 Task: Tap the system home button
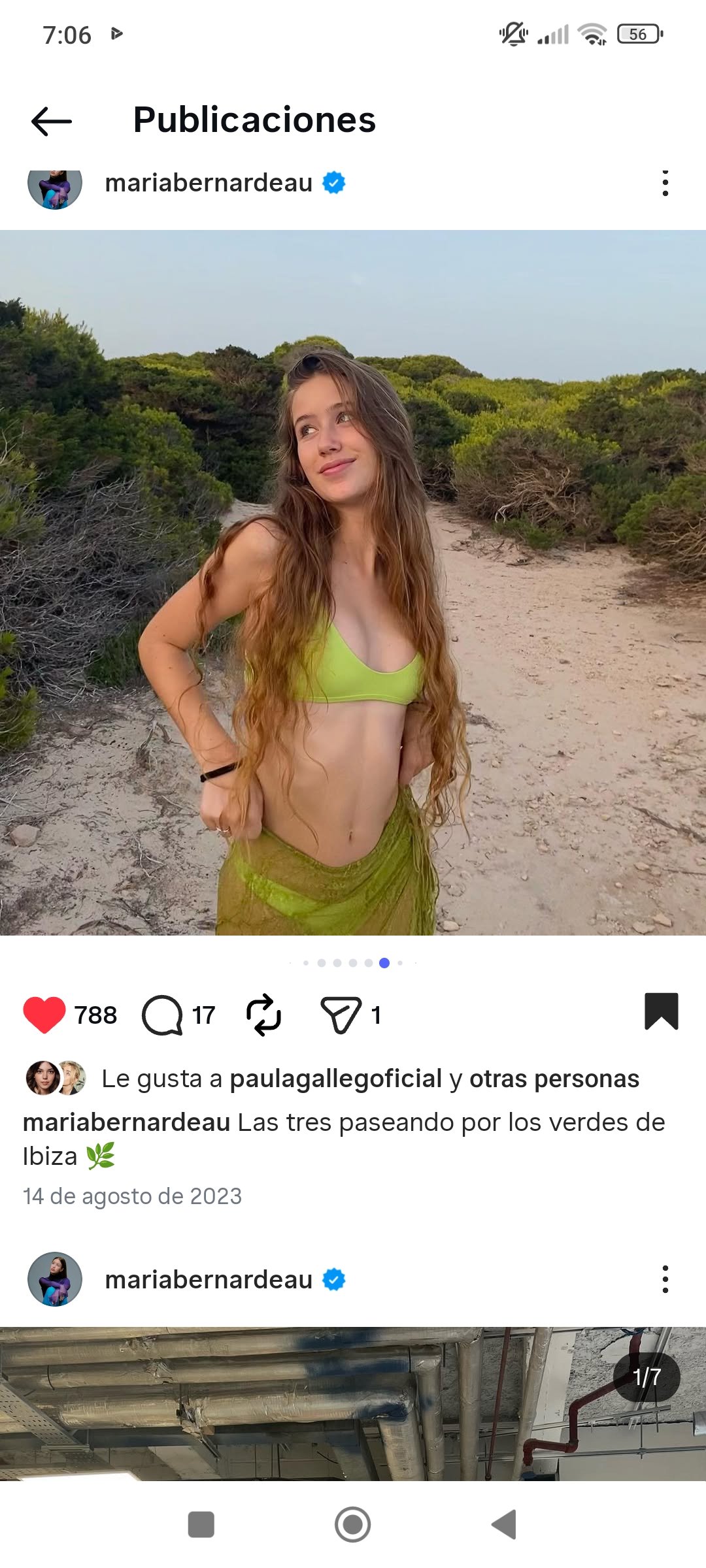click(x=352, y=1524)
